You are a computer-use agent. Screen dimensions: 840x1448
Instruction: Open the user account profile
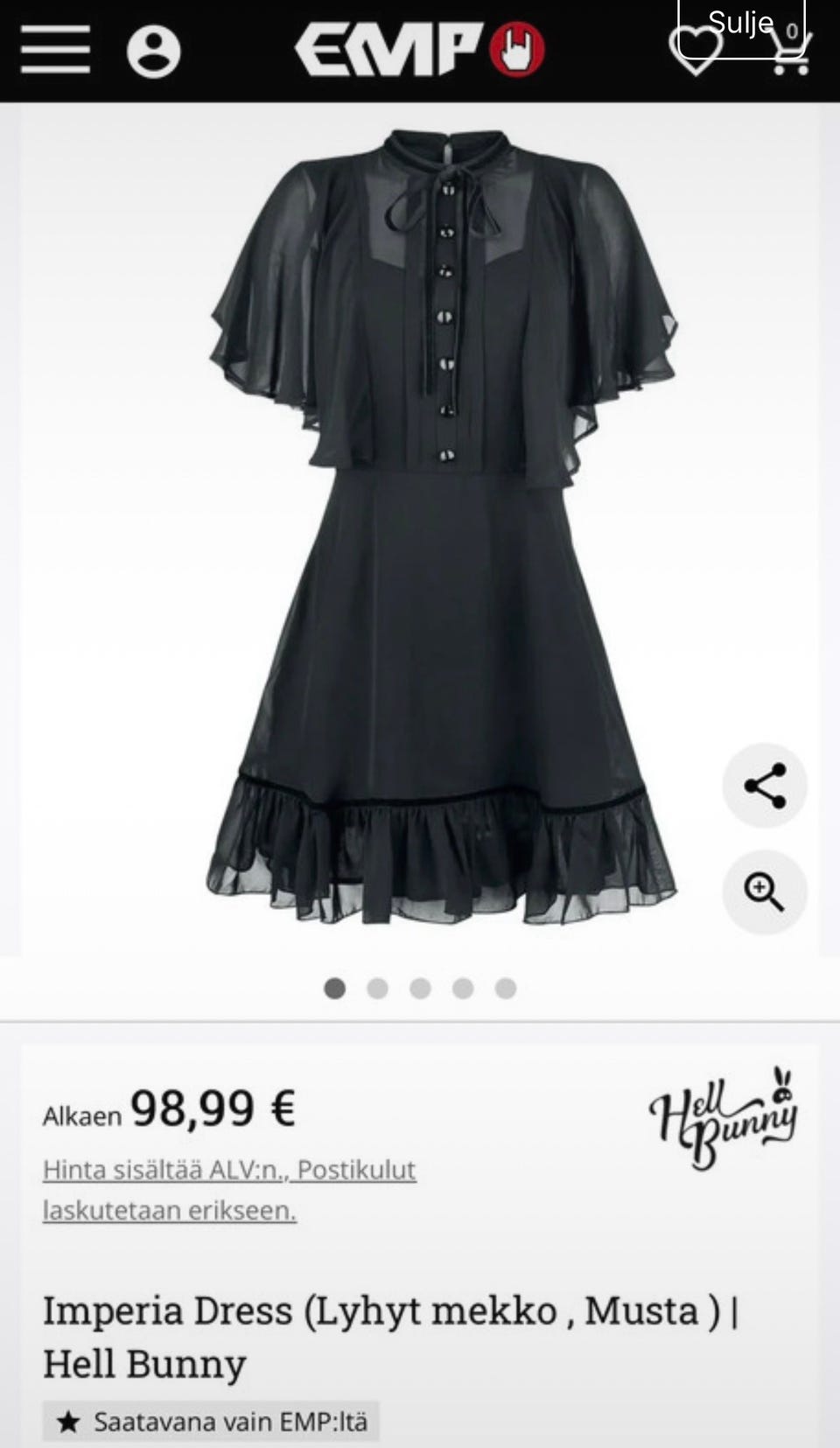point(154,51)
